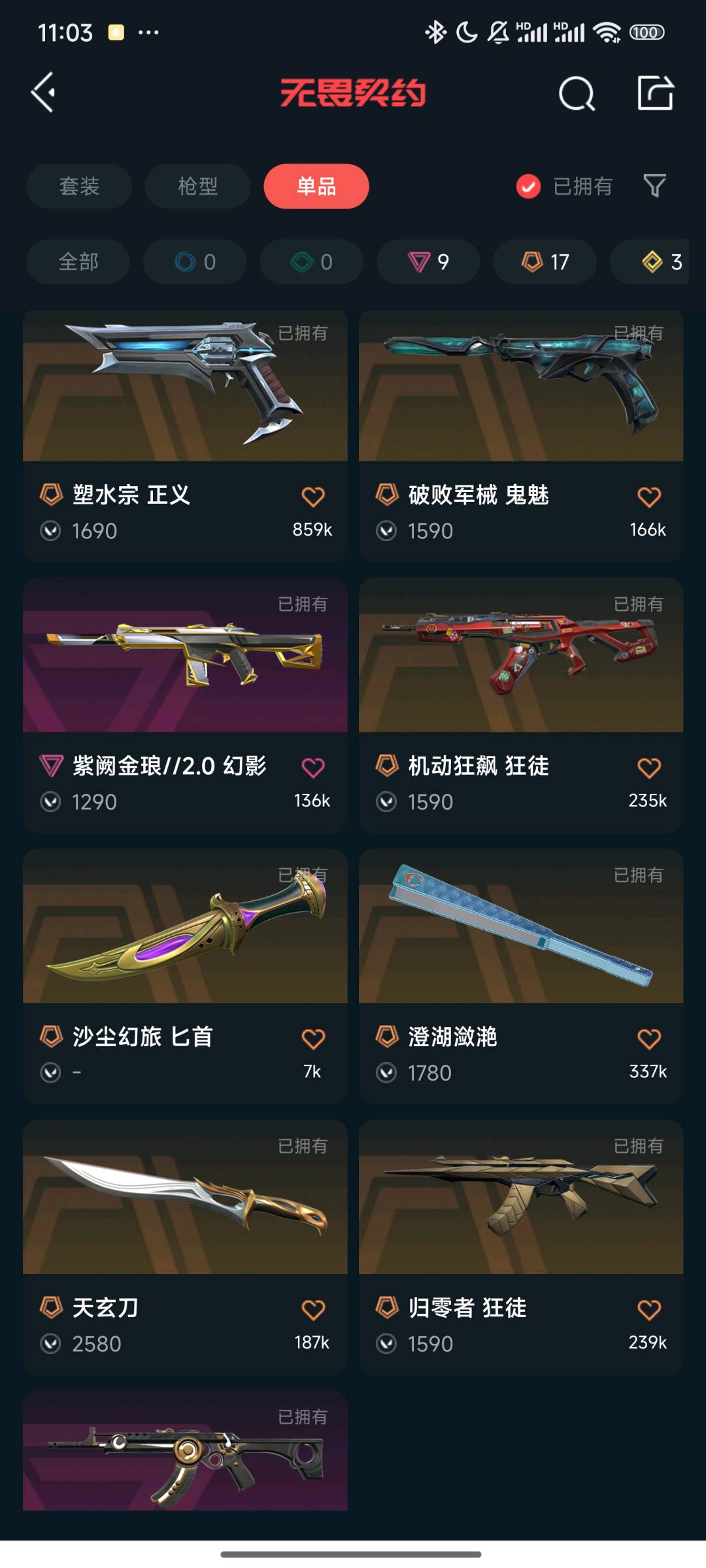Switch to the 枪型 tab
Screen dimensions: 706x1568
pyautogui.click(x=197, y=186)
